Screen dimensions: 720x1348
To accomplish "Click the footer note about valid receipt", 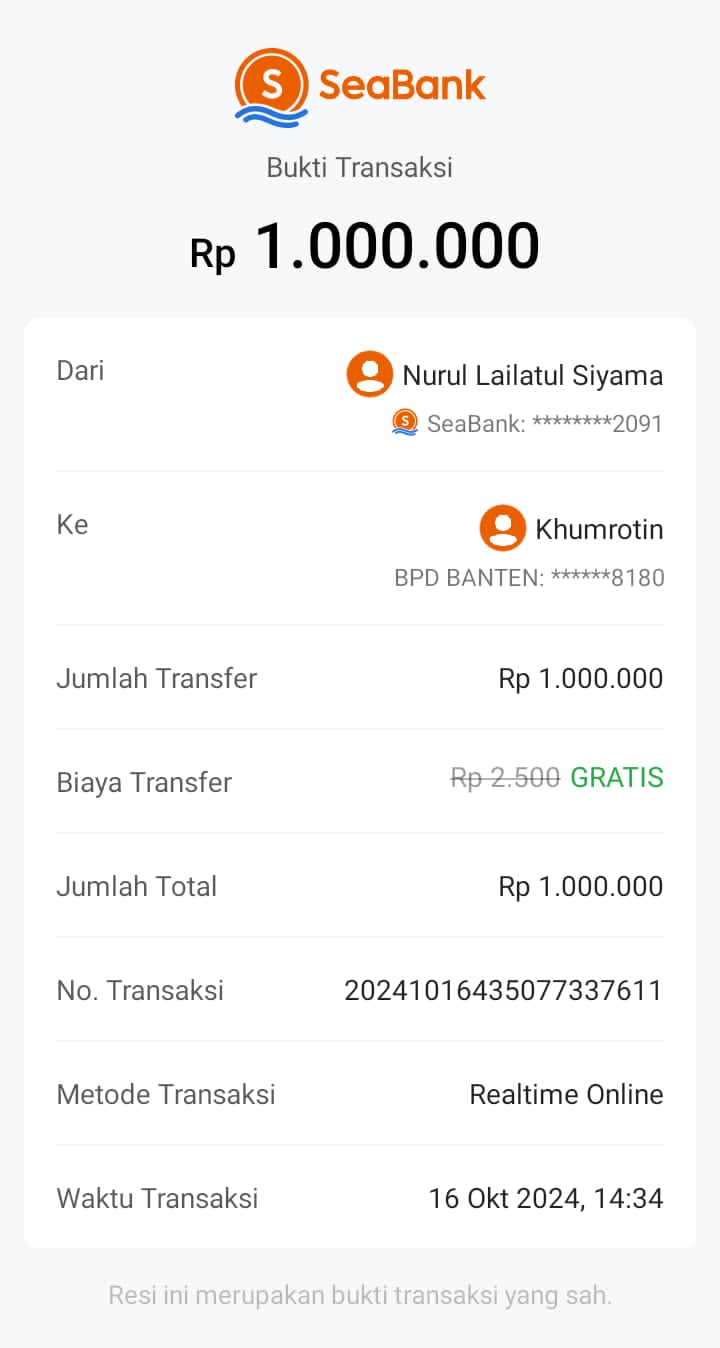I will (359, 1296).
